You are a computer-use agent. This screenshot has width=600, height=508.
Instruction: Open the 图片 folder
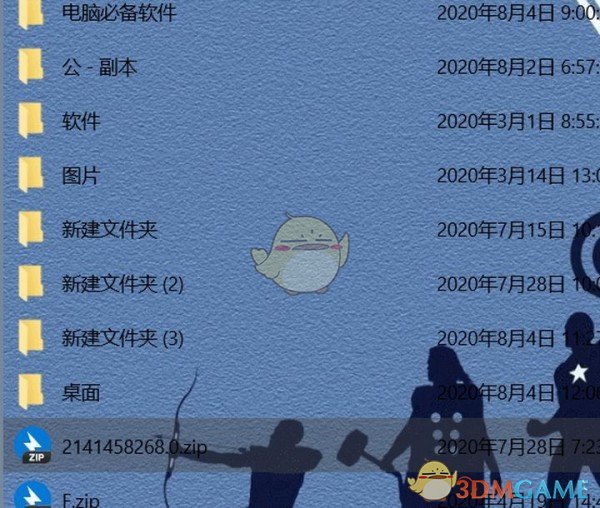81,176
